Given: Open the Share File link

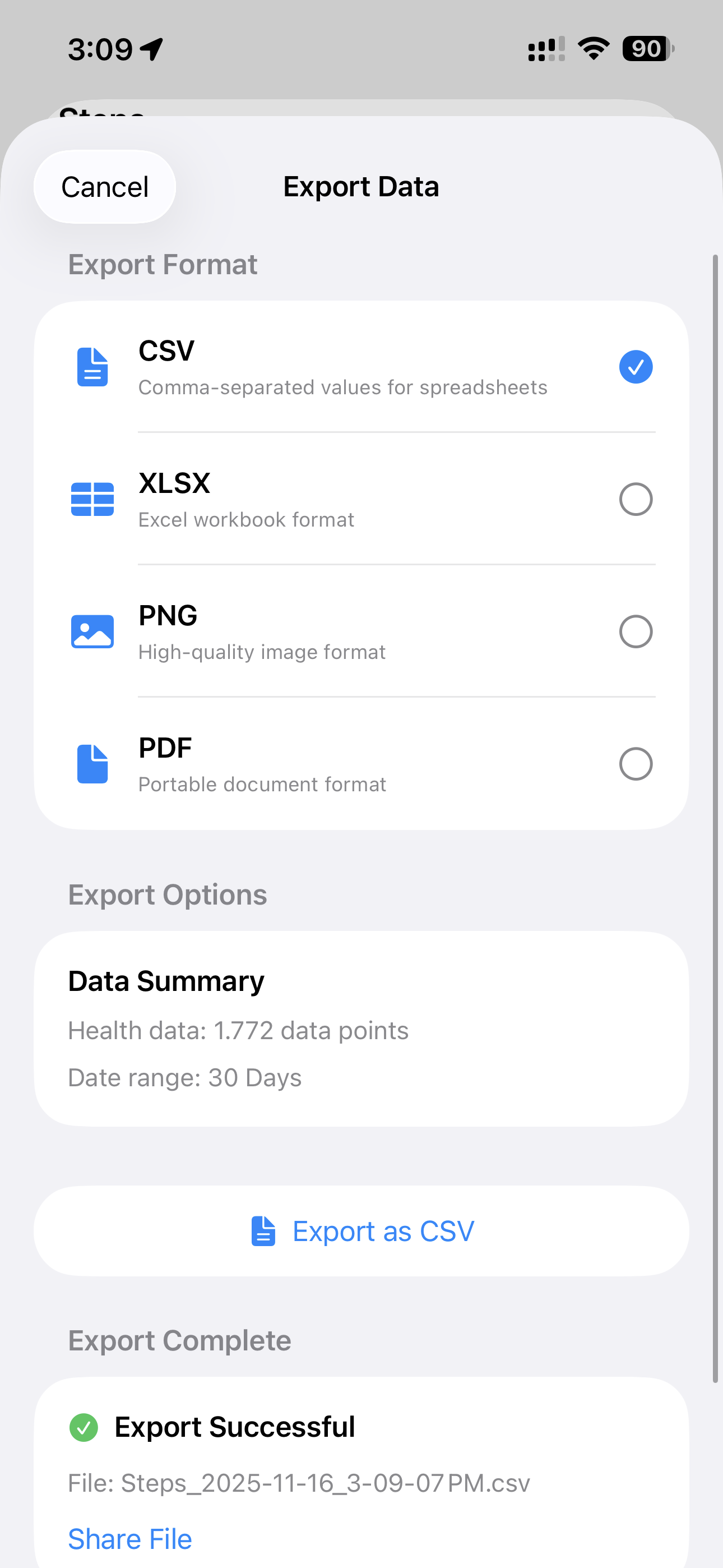Looking at the screenshot, I should 129,1538.
